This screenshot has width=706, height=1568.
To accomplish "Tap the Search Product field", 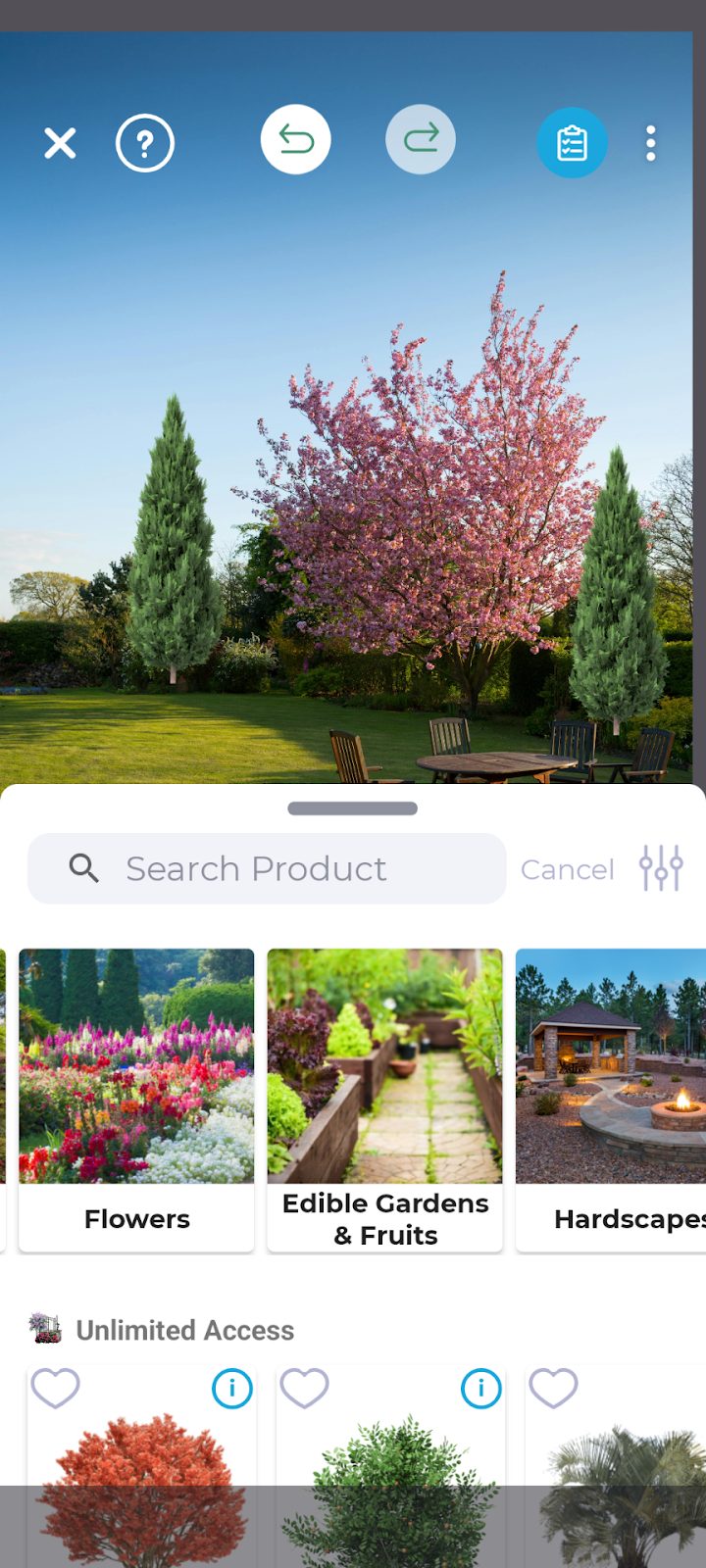I will pos(267,868).
